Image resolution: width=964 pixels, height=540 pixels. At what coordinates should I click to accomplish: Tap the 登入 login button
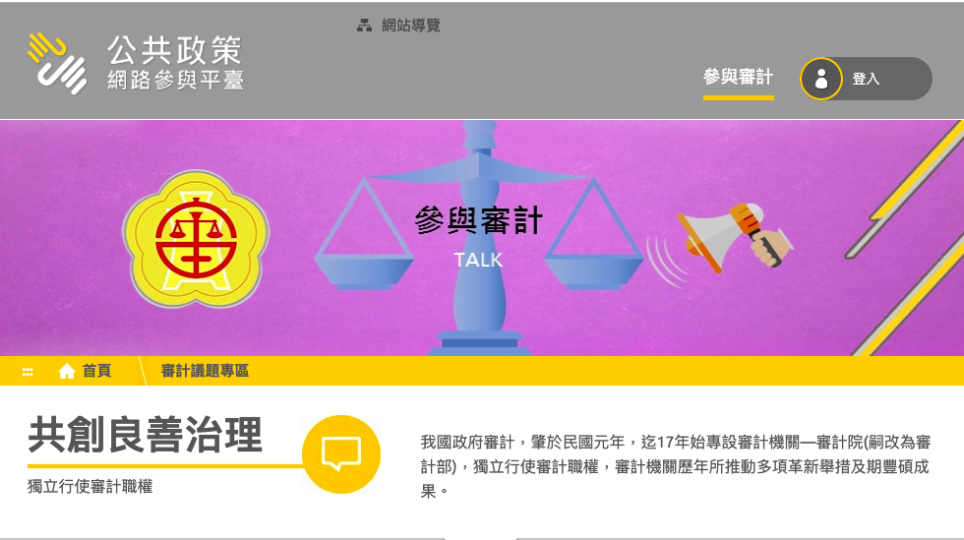(865, 79)
